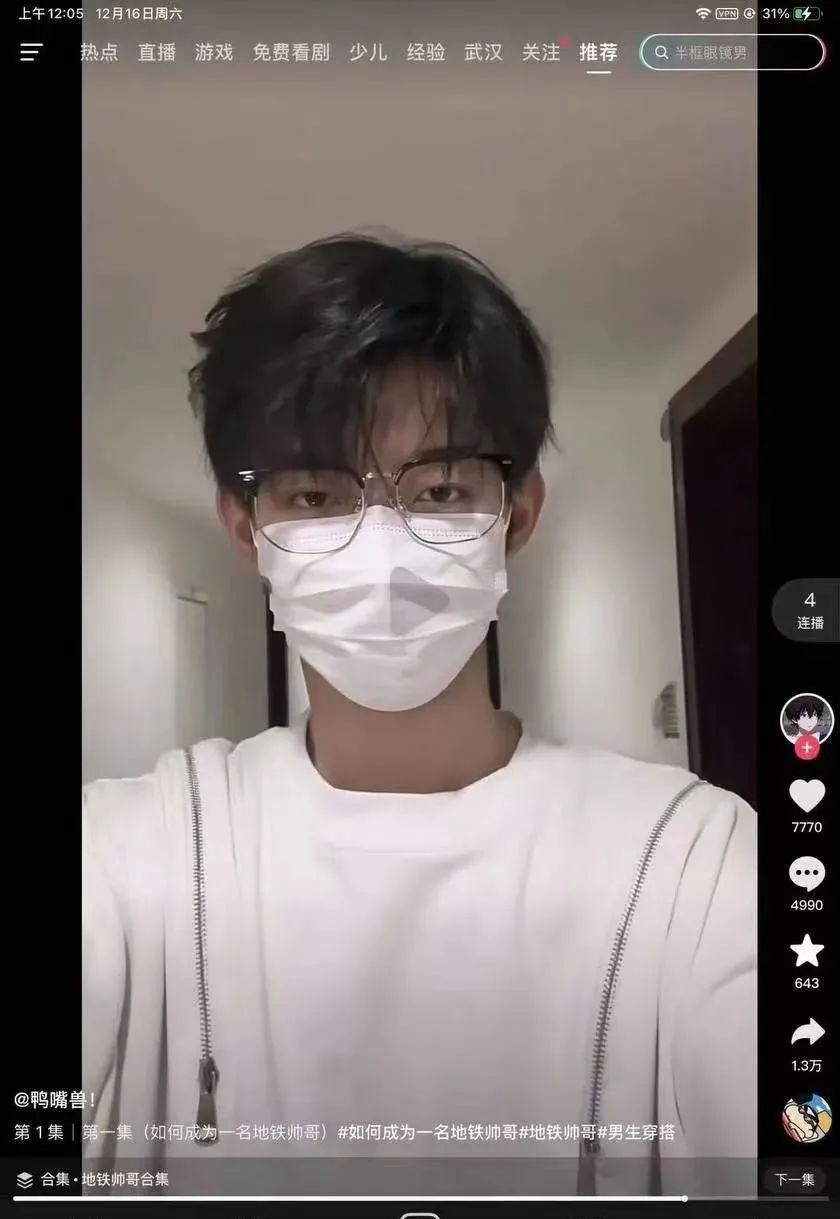
Task: Select the 推荐 tab
Action: 599,52
